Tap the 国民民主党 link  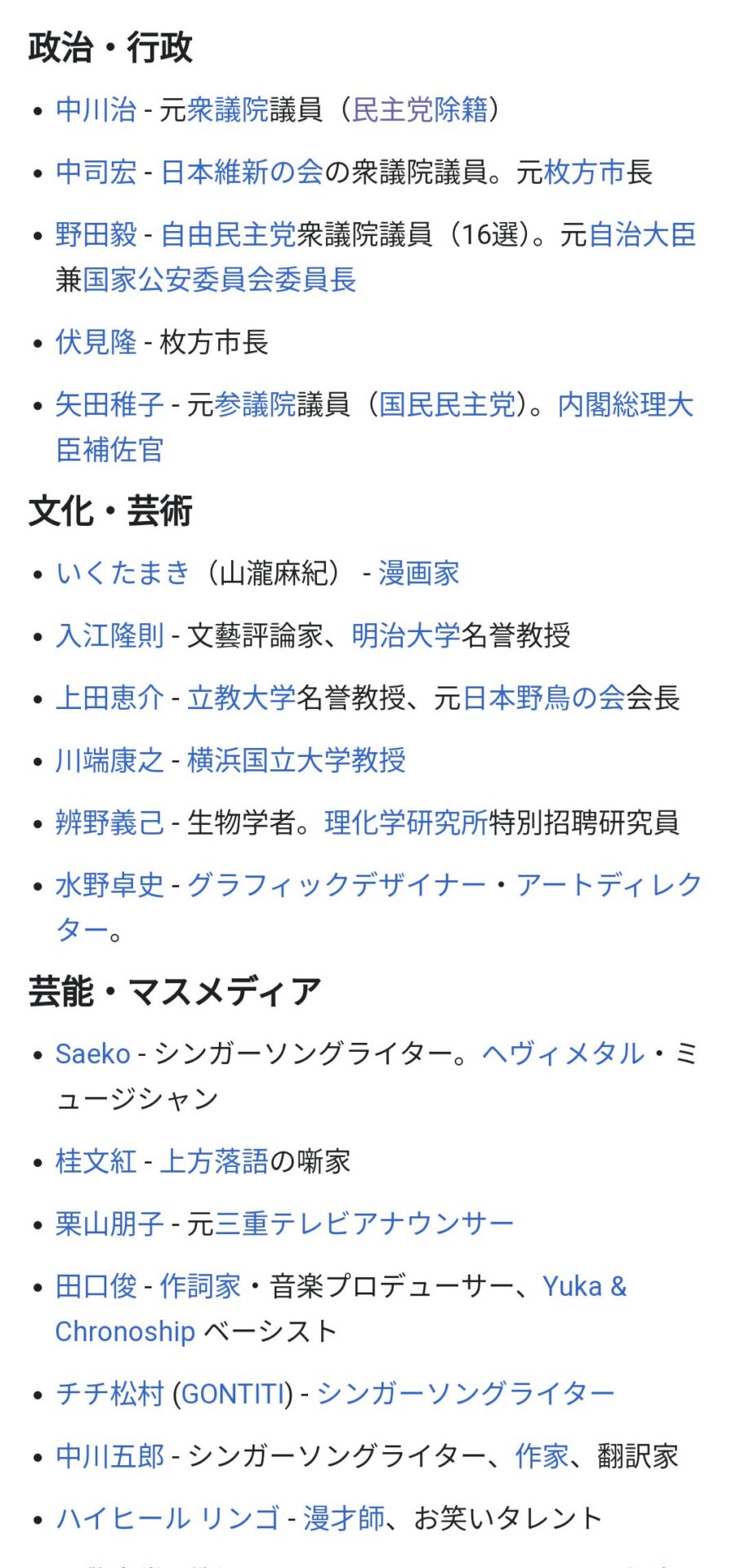pos(447,404)
